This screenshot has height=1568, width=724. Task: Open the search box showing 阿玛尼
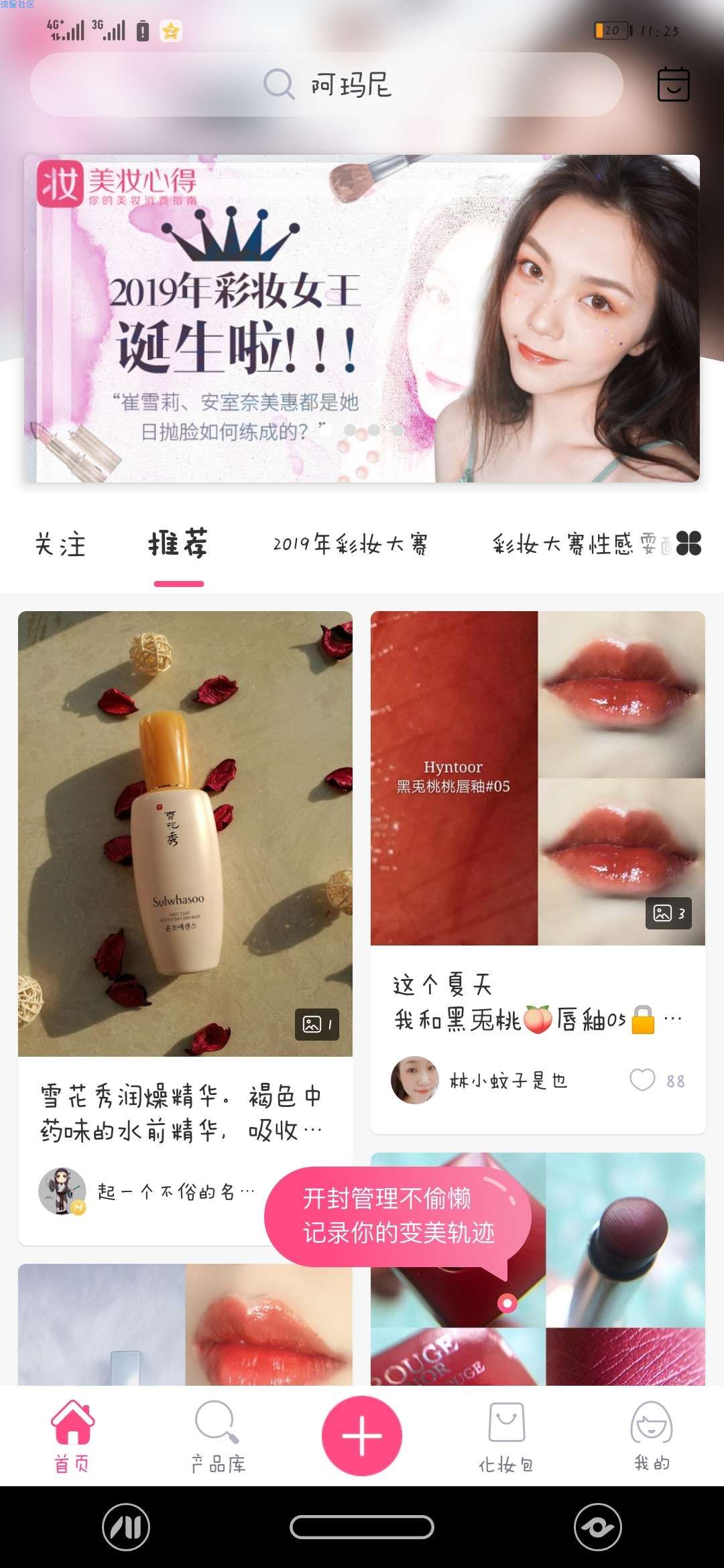pyautogui.click(x=326, y=84)
